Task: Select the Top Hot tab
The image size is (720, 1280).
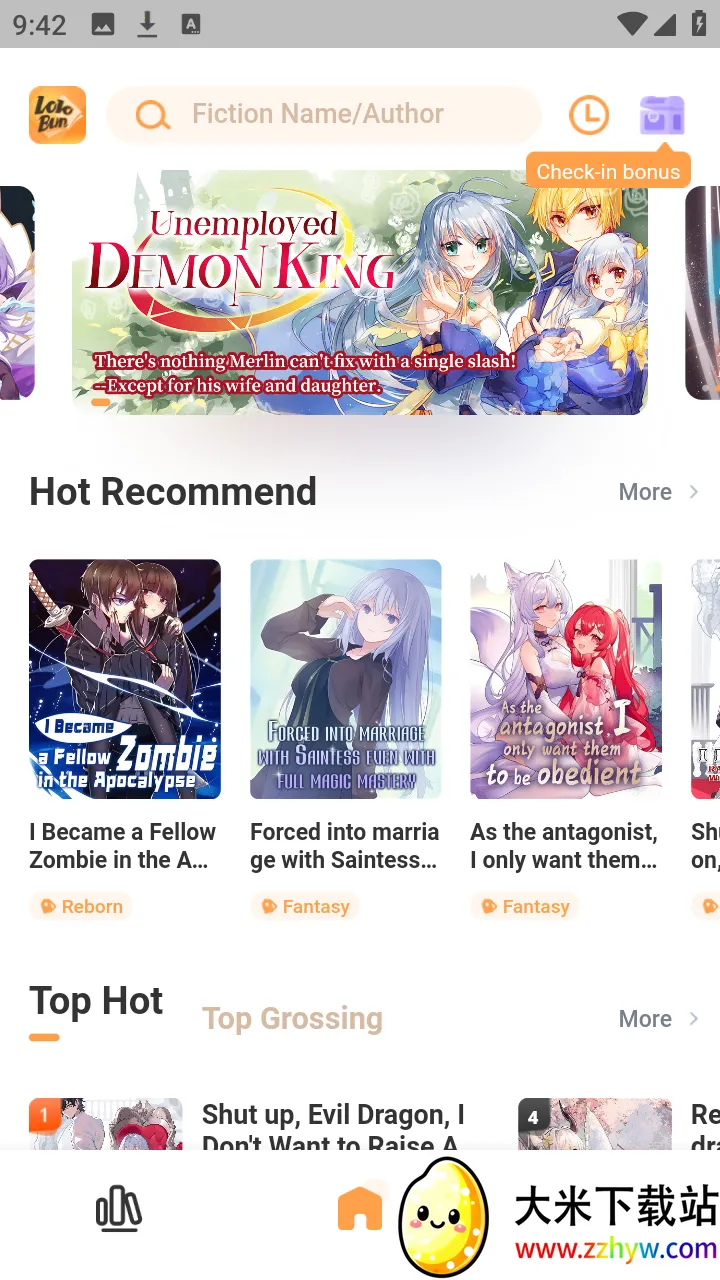Action: (x=96, y=1000)
